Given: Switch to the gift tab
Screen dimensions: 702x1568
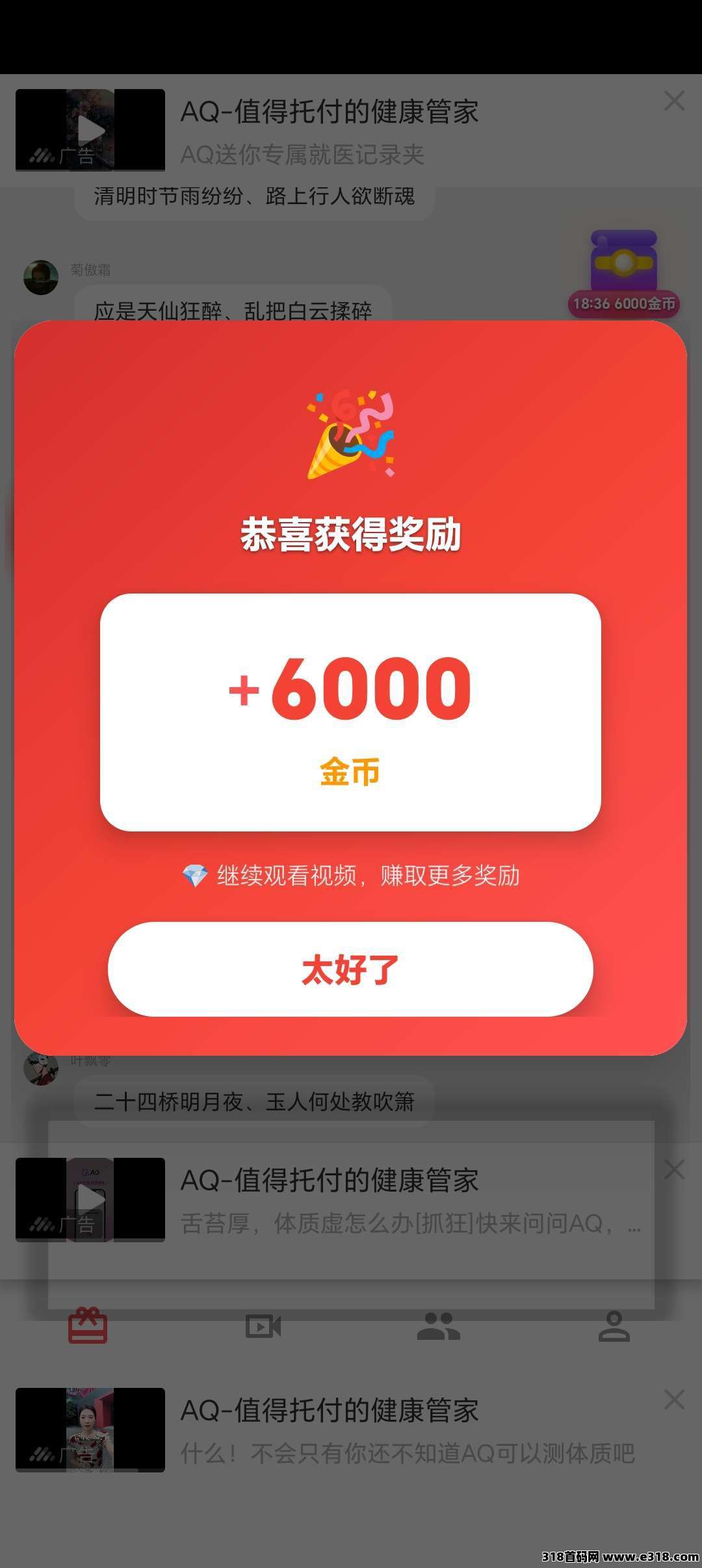Looking at the screenshot, I should 88,1326.
